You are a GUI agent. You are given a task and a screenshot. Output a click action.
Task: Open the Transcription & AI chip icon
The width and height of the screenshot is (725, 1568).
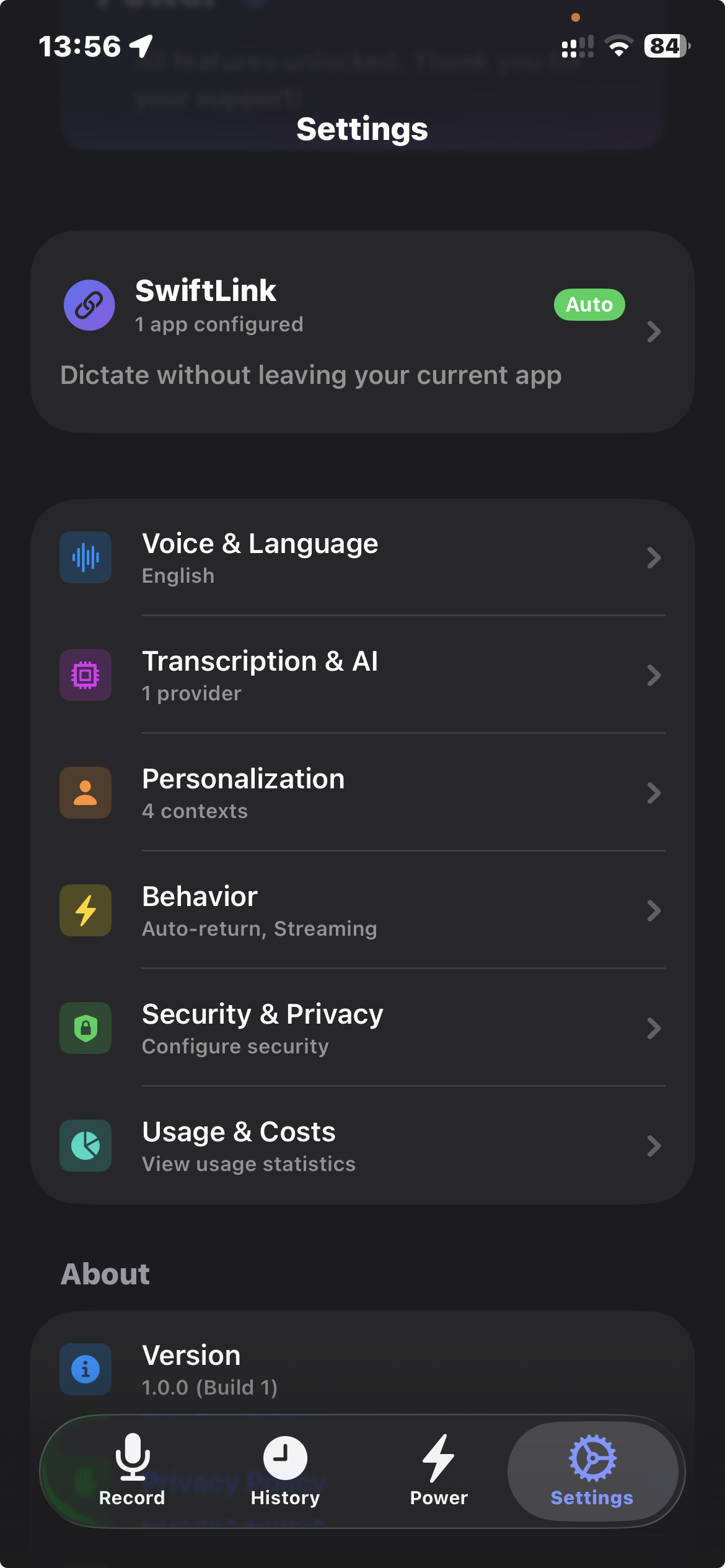click(x=85, y=674)
